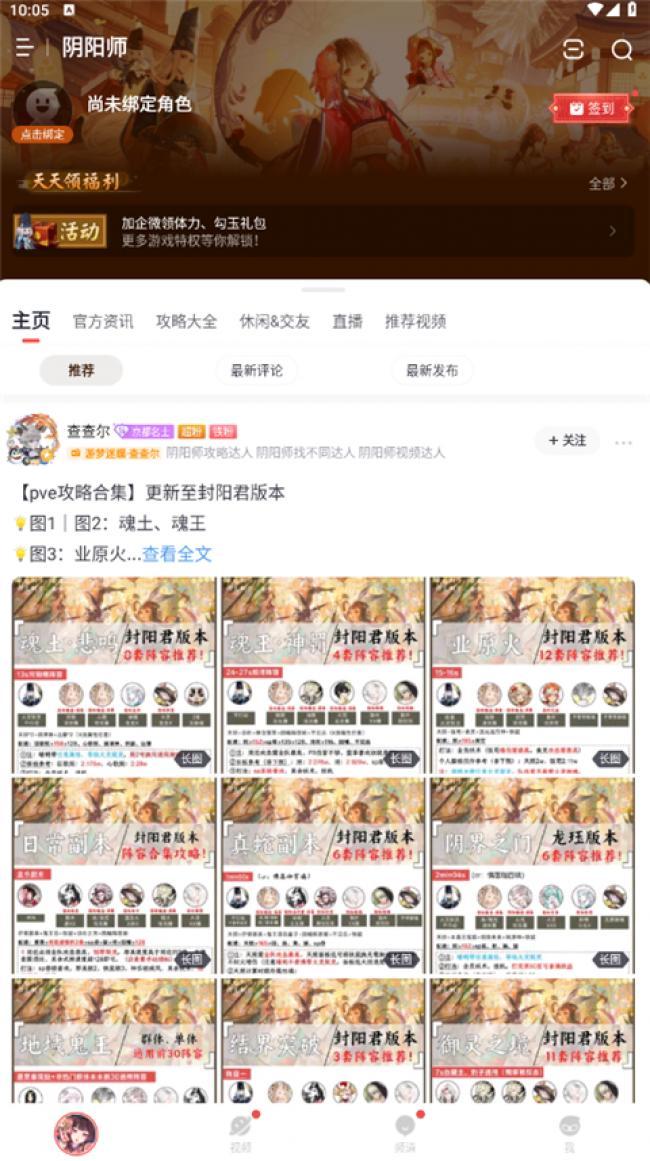Viewport: 650px width, 1161px height.
Task: Open more options on 查查尔's post
Action: tap(623, 441)
